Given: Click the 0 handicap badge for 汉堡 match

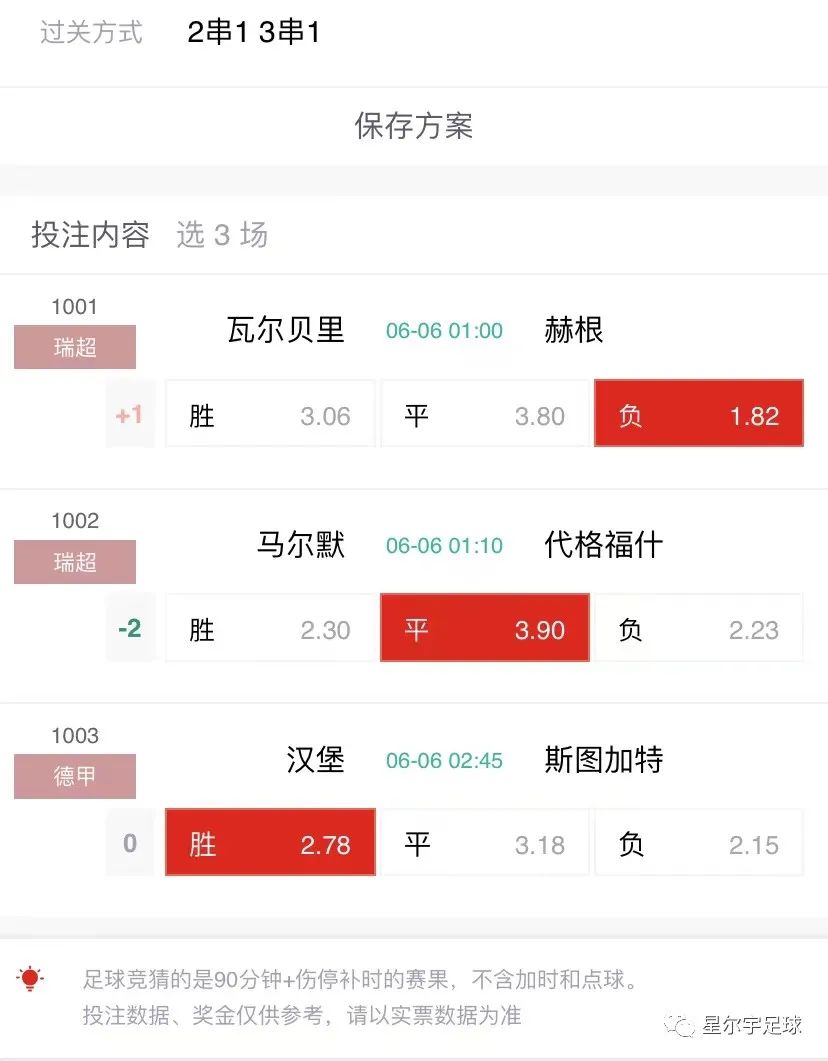Looking at the screenshot, I should pyautogui.click(x=129, y=843).
